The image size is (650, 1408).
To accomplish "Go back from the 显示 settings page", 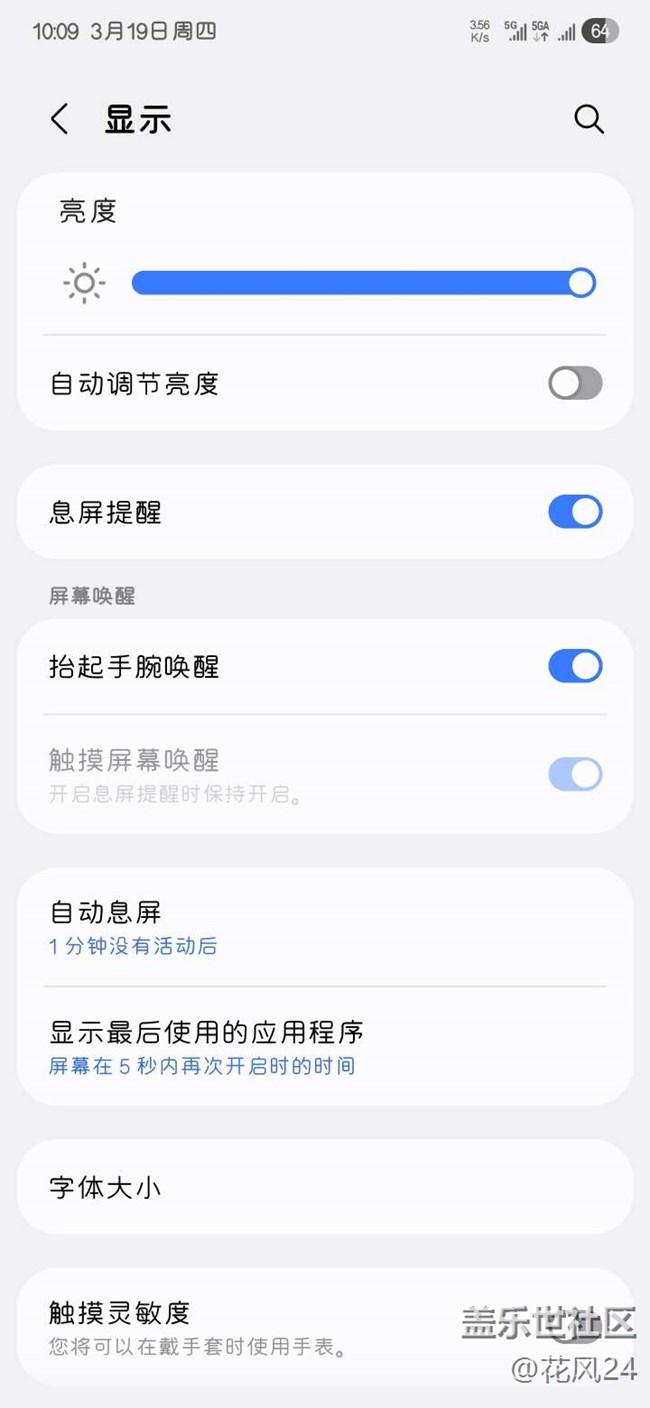I will (x=60, y=120).
